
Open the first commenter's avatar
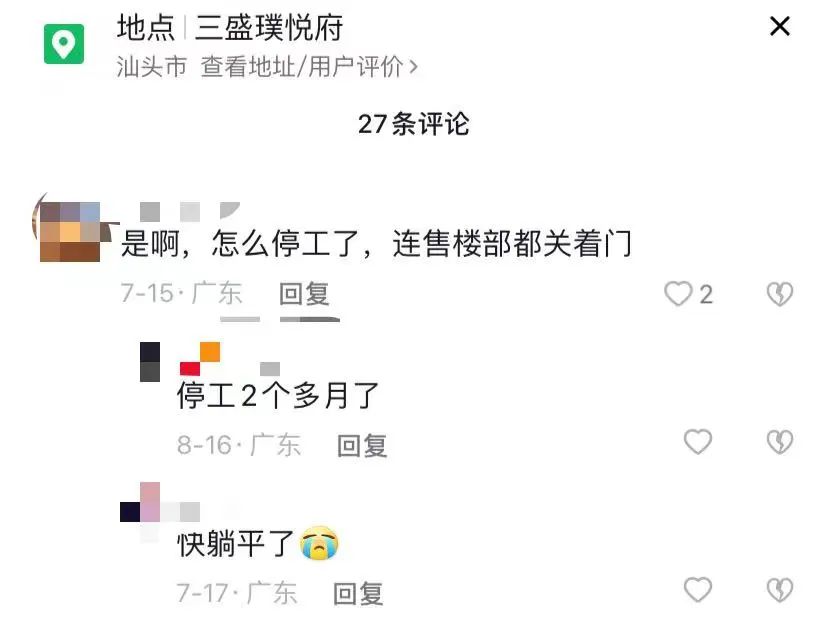[69, 230]
